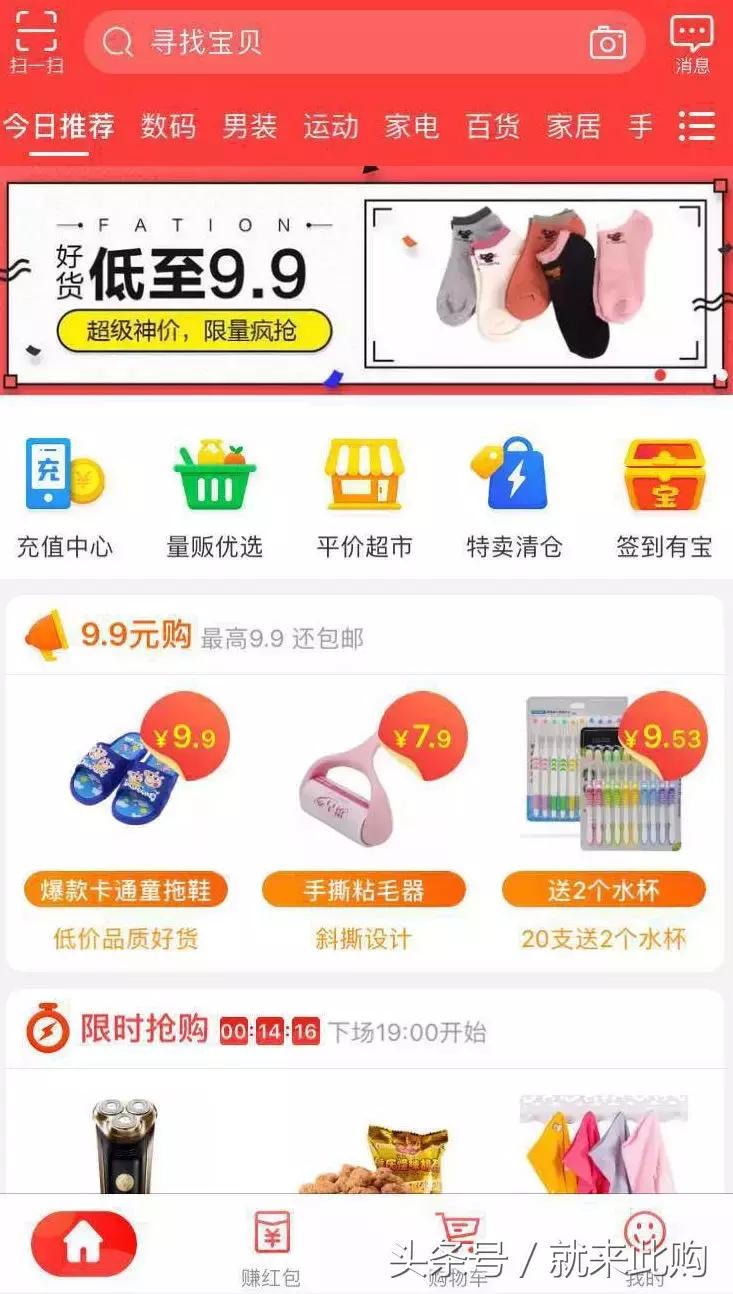Image resolution: width=733 pixels, height=1294 pixels.
Task: Open the 平价超市 storefront icon
Action: click(364, 485)
